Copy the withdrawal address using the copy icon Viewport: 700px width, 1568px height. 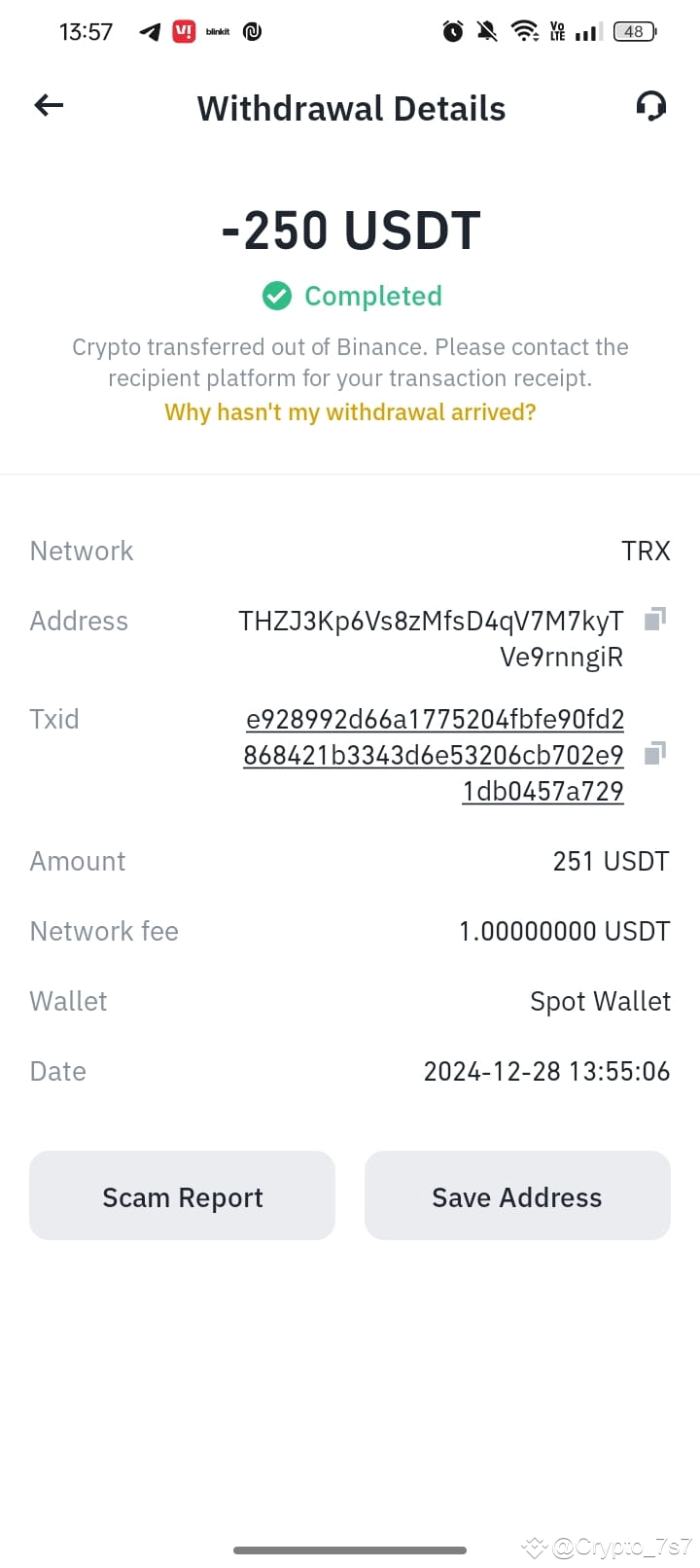tap(655, 619)
